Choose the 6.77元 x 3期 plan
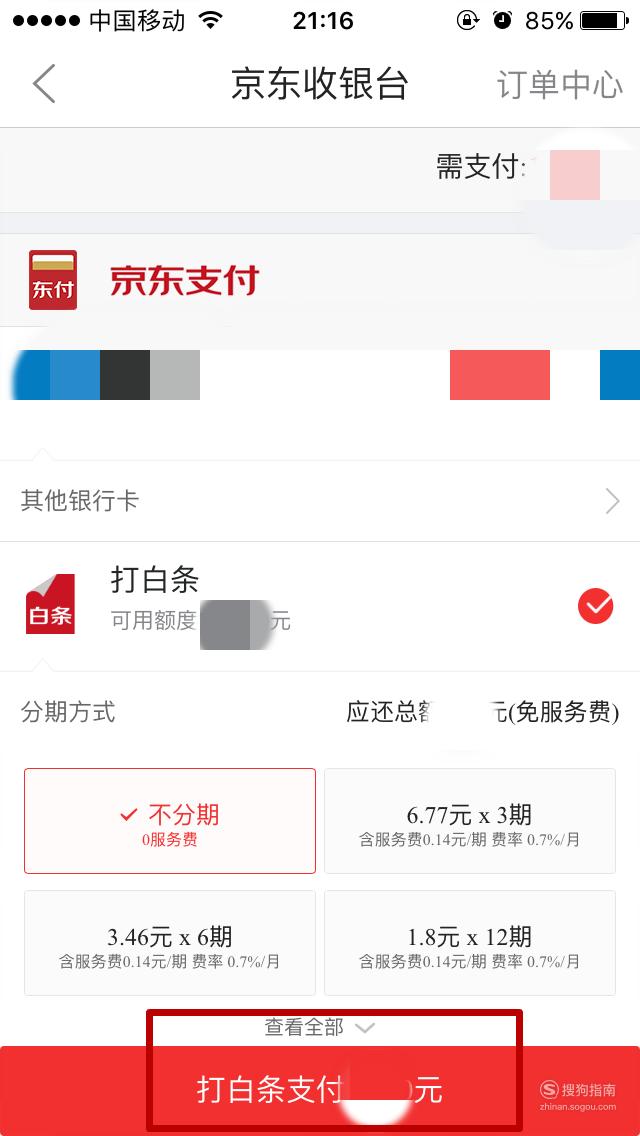The image size is (640, 1136). click(x=470, y=821)
